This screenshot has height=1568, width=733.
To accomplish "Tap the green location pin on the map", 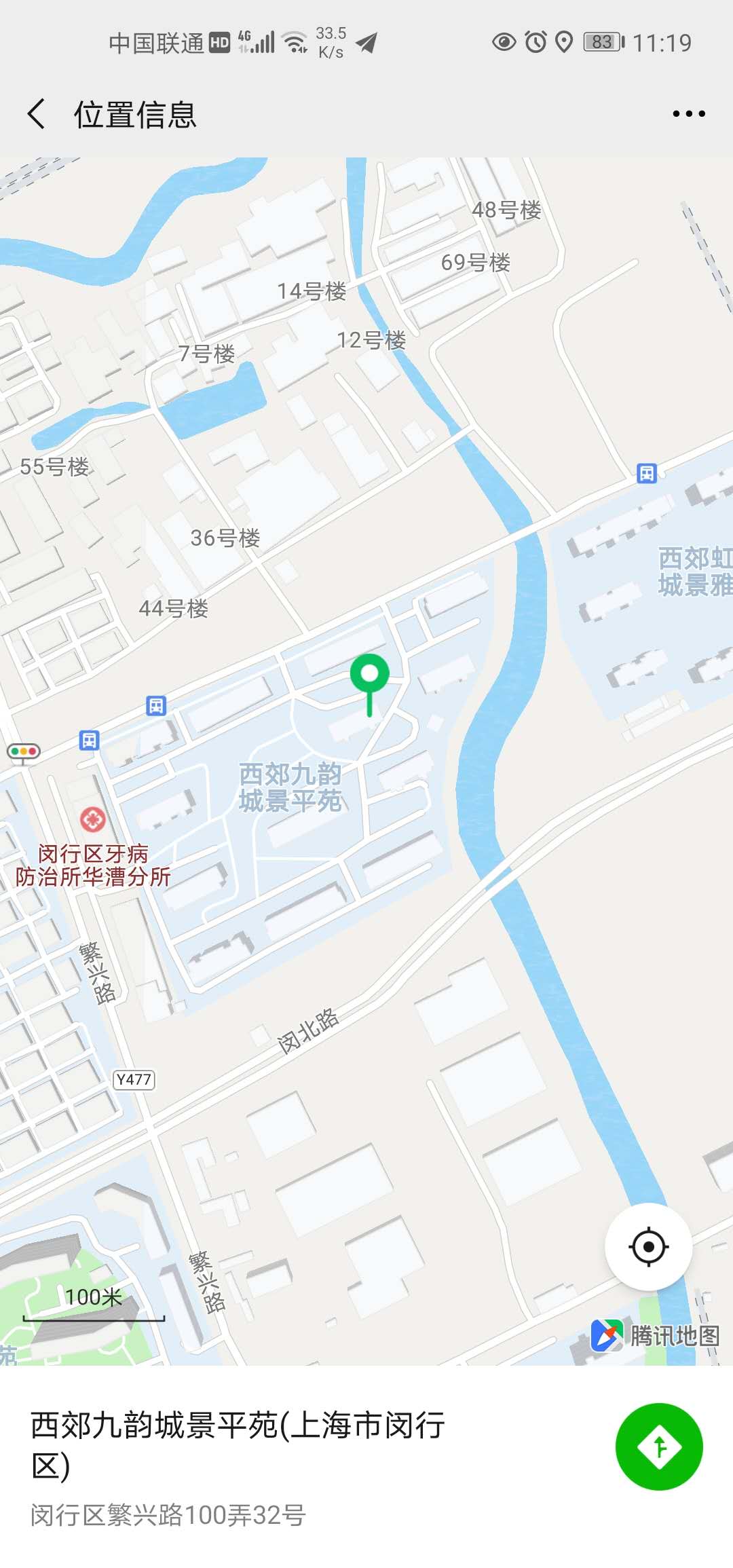I will pos(369,676).
